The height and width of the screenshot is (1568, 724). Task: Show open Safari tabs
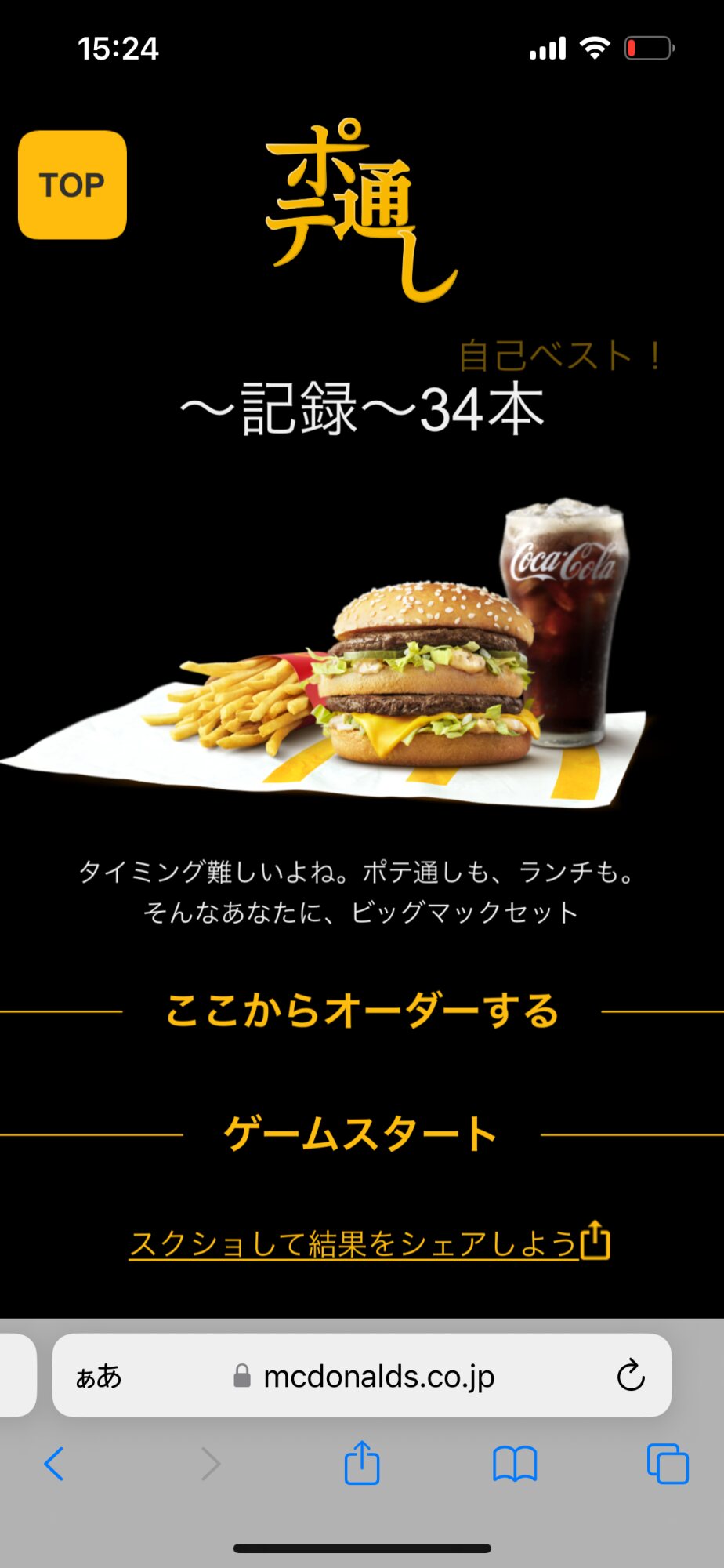pyautogui.click(x=668, y=1464)
